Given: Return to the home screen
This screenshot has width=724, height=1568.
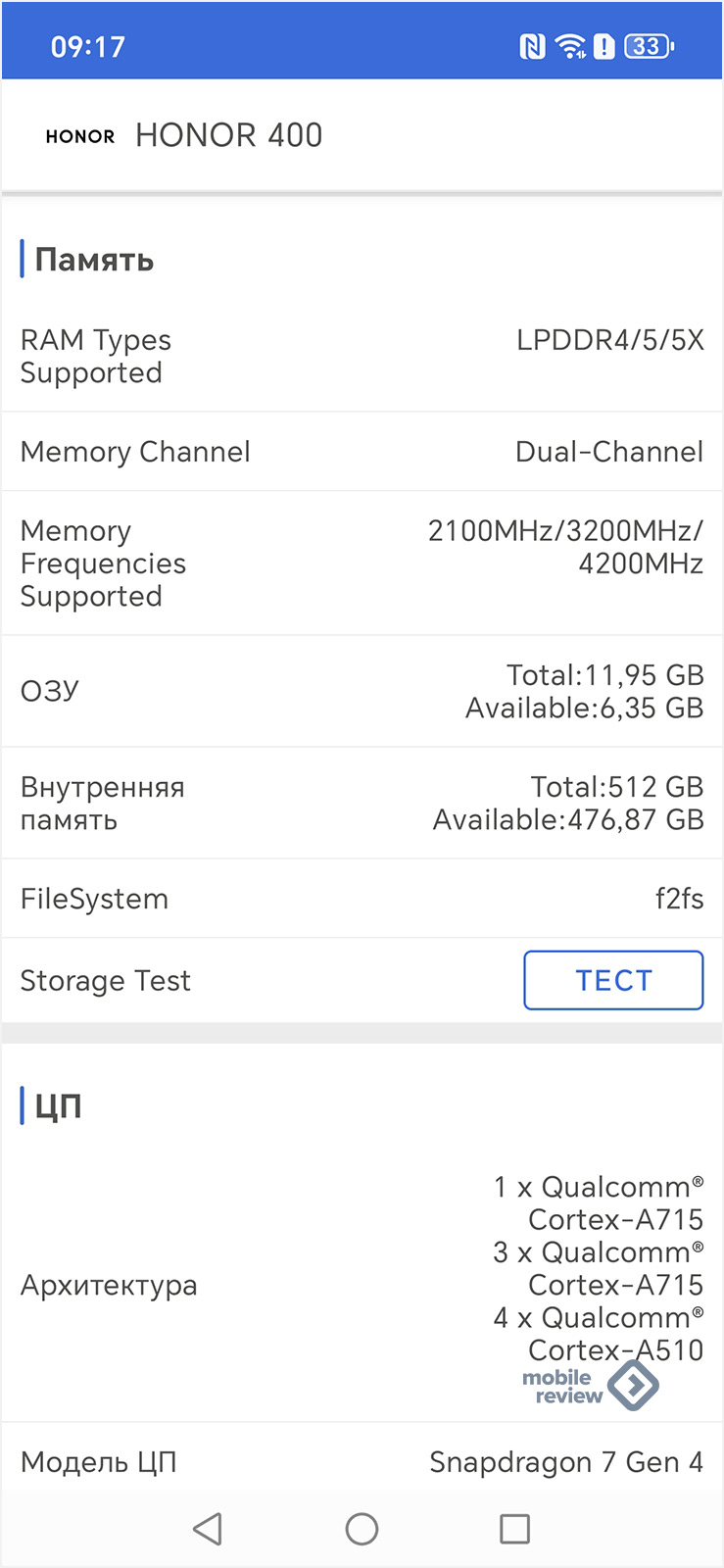Looking at the screenshot, I should pyautogui.click(x=362, y=1529).
